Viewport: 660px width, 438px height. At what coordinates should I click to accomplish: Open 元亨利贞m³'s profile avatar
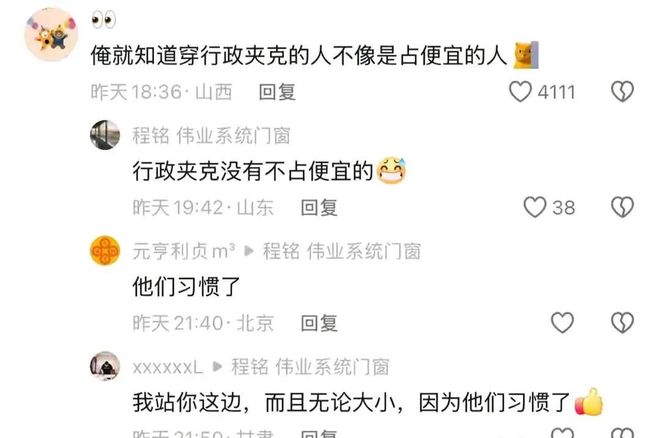pyautogui.click(x=106, y=250)
